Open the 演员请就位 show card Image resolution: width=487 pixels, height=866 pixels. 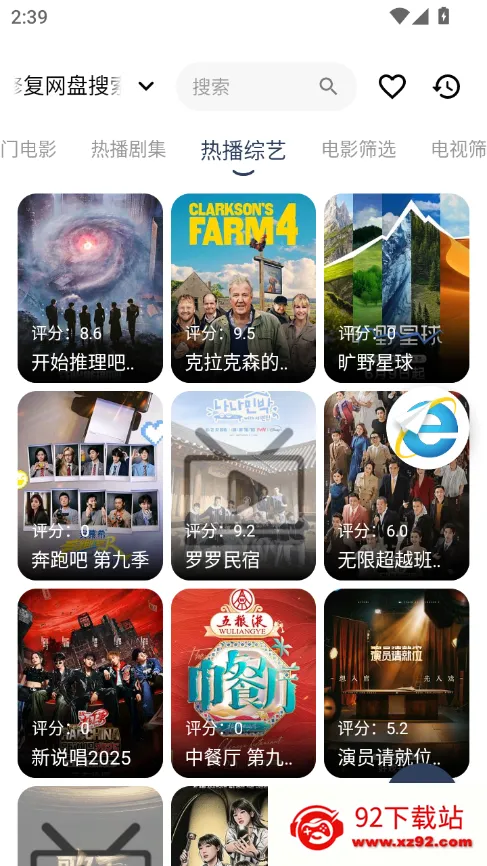[x=396, y=683]
